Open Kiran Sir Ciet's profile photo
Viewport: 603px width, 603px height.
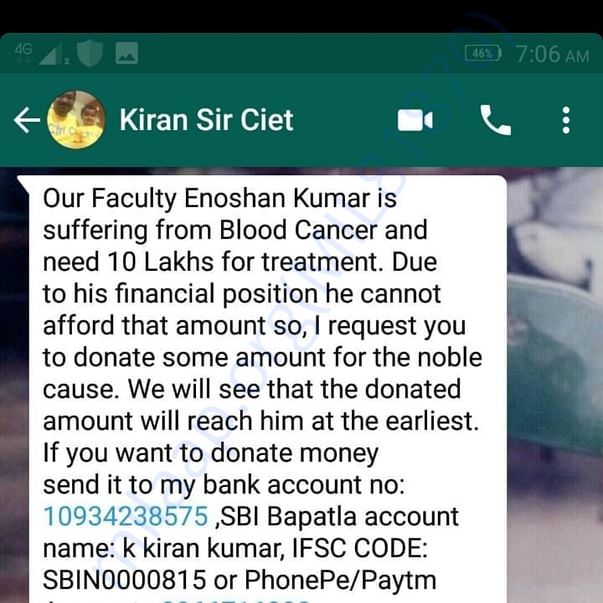pyautogui.click(x=76, y=120)
